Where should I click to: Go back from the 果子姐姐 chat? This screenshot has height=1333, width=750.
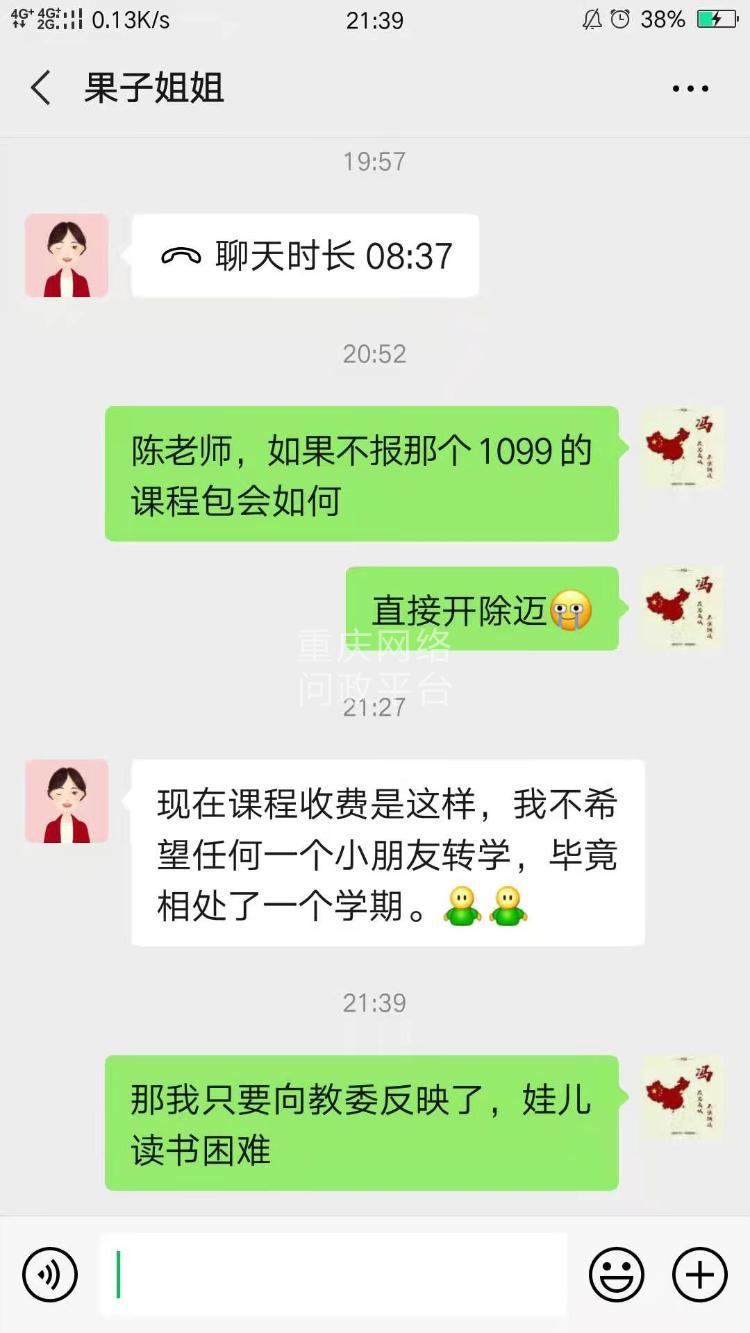(x=40, y=88)
